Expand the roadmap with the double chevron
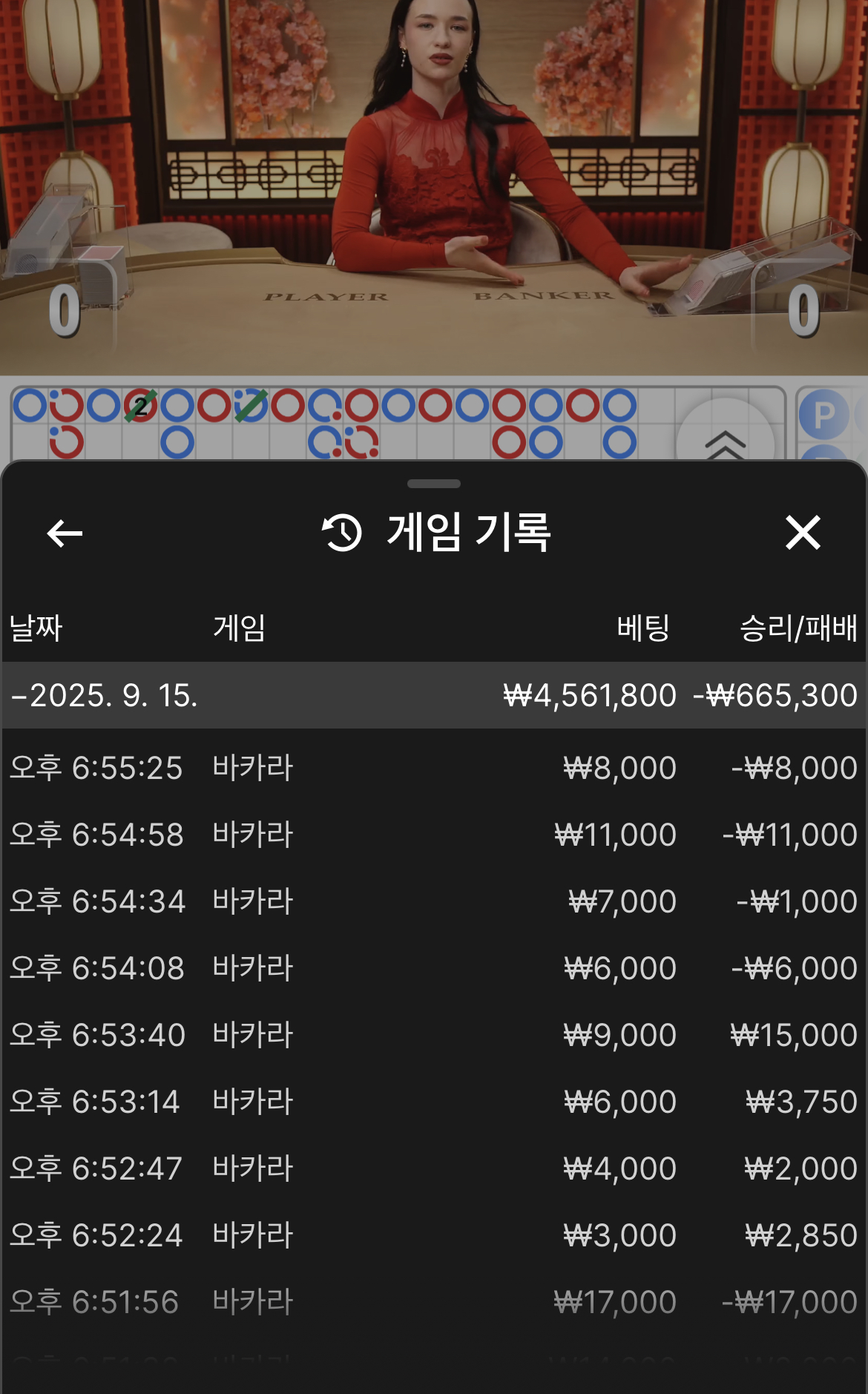Screen dimensions: 868x1394 725,443
